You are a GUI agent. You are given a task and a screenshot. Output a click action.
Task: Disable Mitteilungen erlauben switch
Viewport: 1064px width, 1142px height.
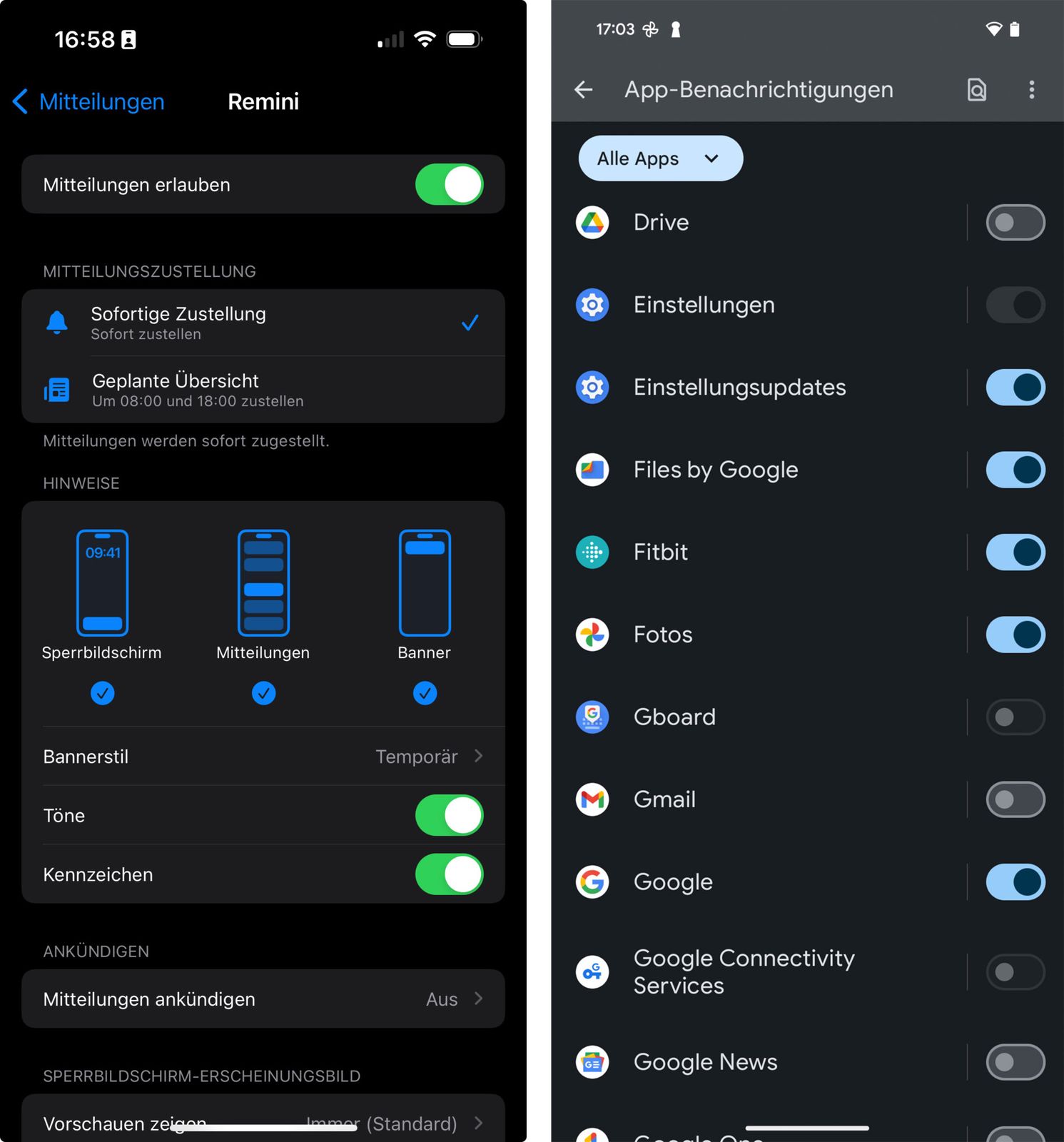[449, 184]
